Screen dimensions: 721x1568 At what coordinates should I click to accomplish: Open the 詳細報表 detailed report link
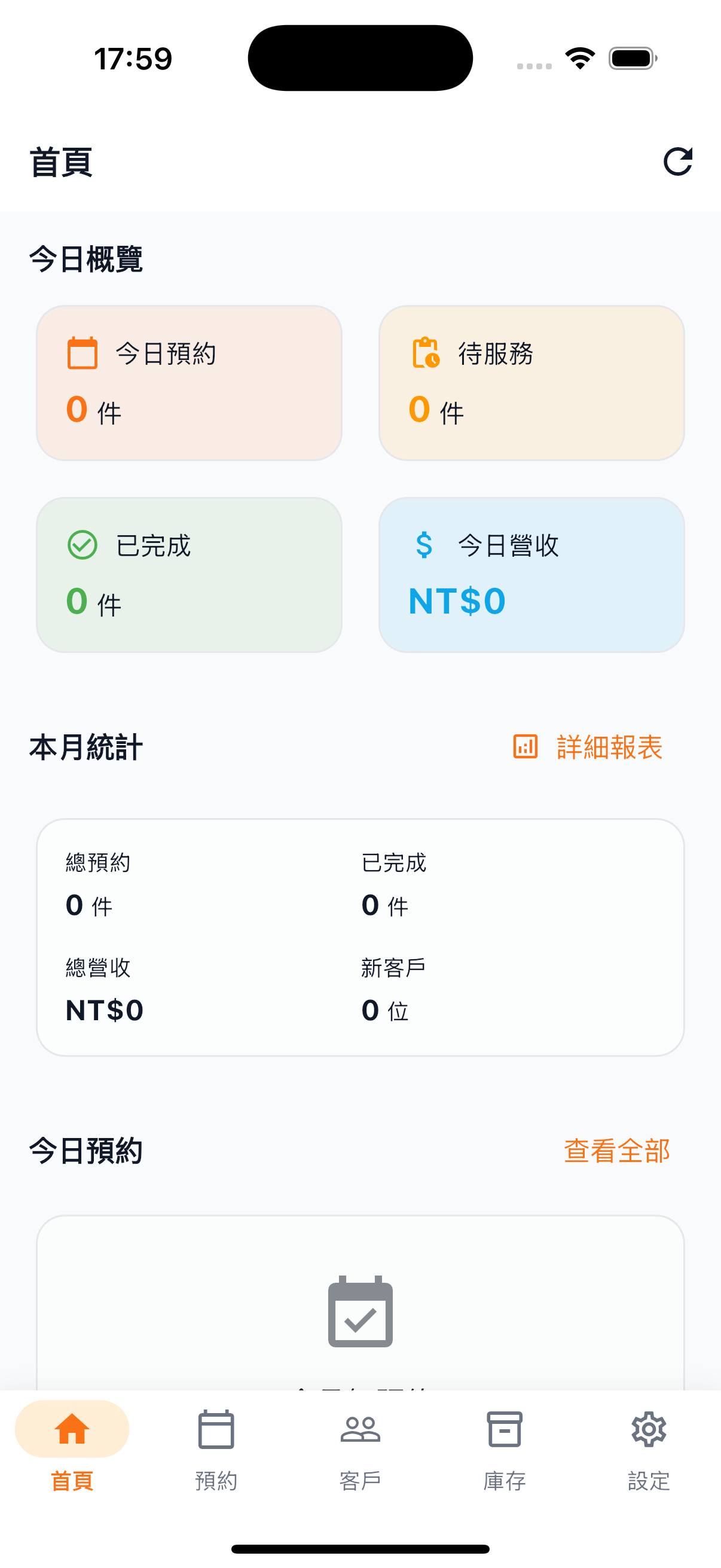click(x=609, y=747)
